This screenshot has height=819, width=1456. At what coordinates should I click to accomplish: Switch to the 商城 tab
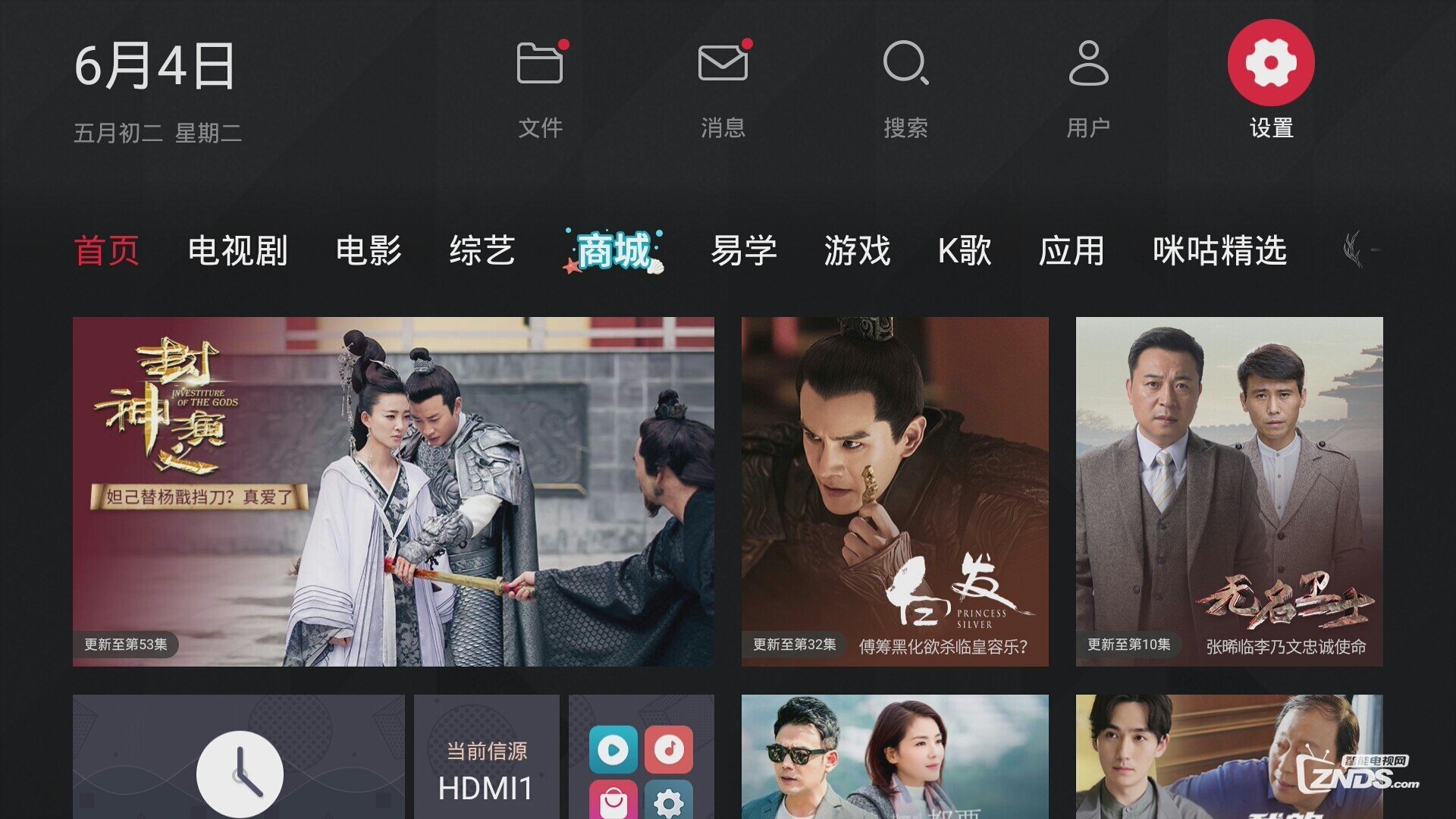click(613, 251)
